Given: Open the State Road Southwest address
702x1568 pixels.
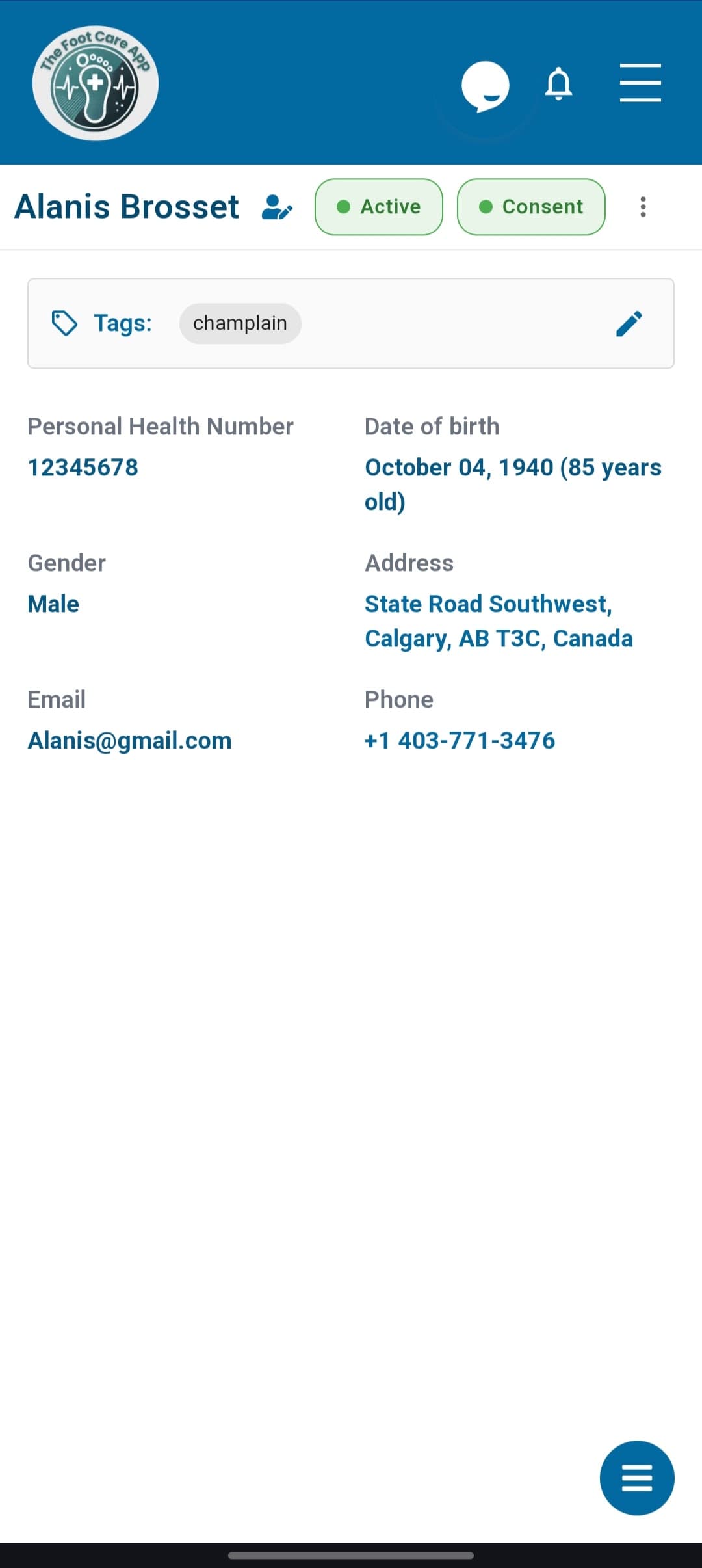Looking at the screenshot, I should [x=498, y=621].
